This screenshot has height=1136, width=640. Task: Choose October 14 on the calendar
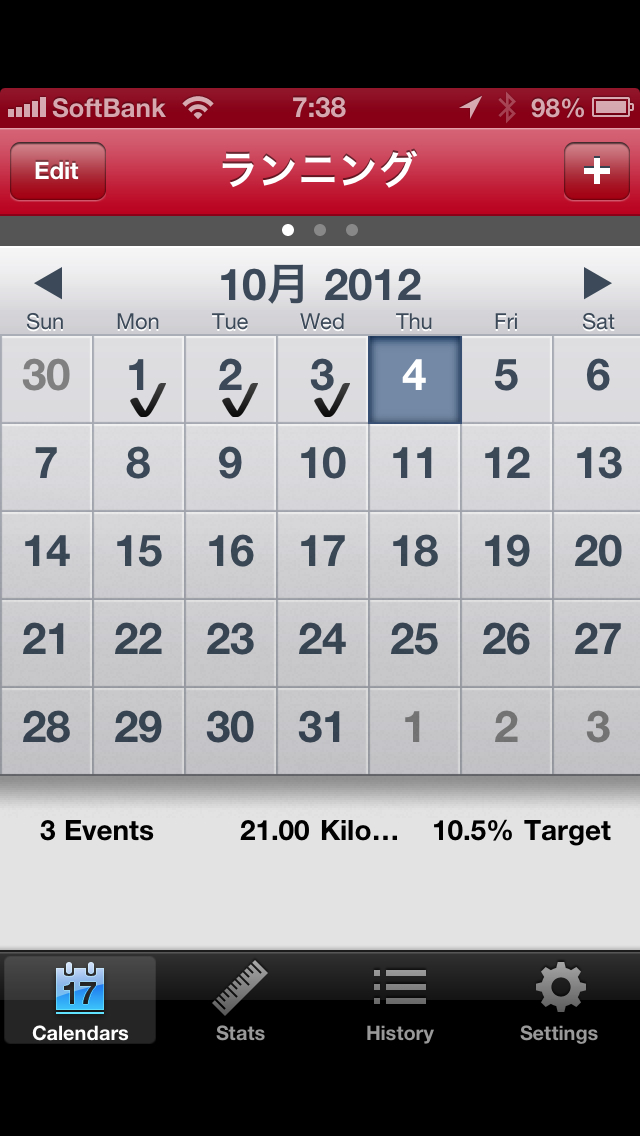[46, 555]
